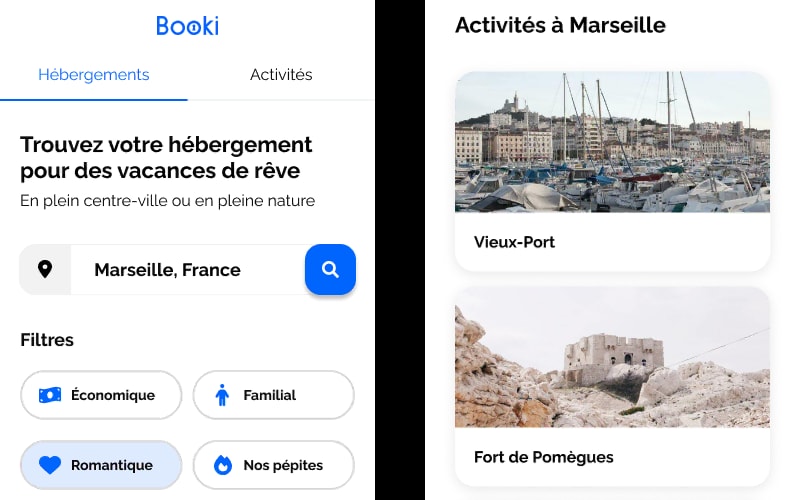The height and width of the screenshot is (500, 800).
Task: Switch to the Activités tab
Action: (x=281, y=75)
